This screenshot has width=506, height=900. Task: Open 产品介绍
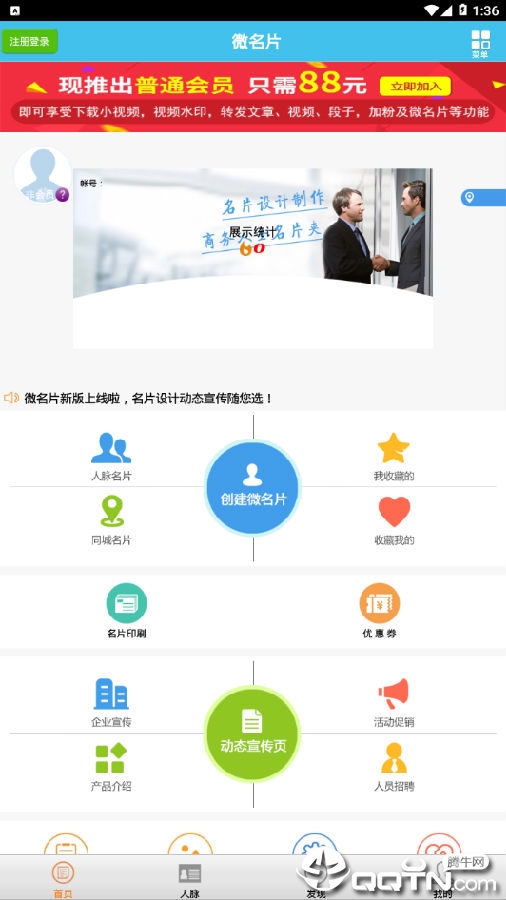(x=111, y=767)
